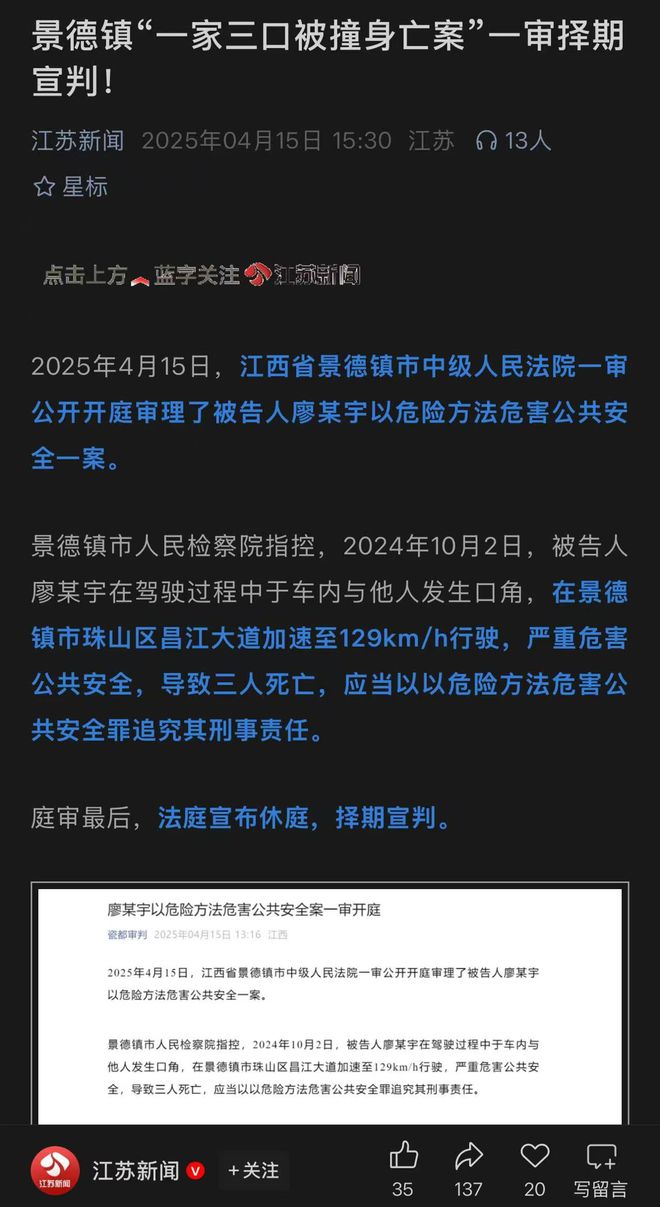The image size is (660, 1207).
Task: Tap the heart icon to recommend
Action: click(x=535, y=1157)
